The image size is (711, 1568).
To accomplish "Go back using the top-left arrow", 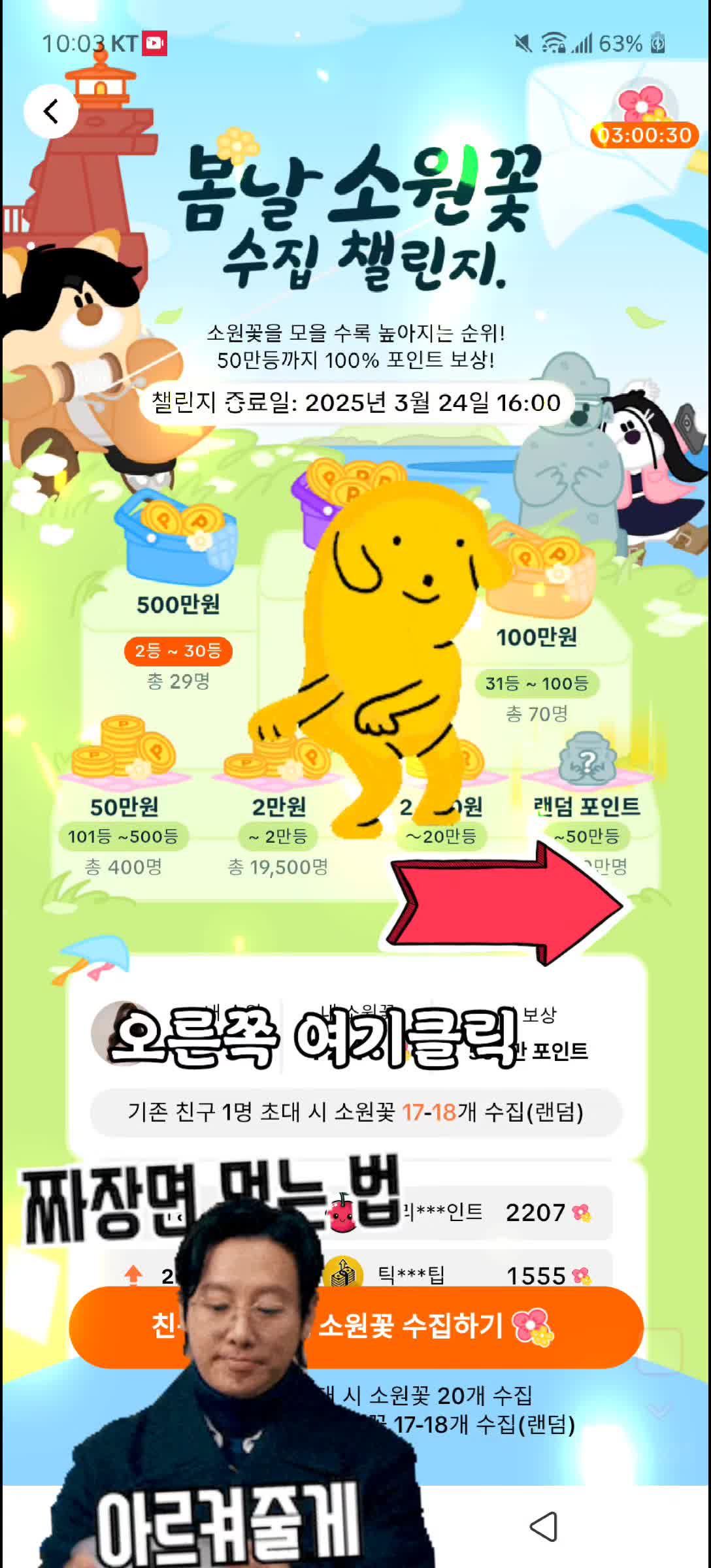I will point(51,111).
